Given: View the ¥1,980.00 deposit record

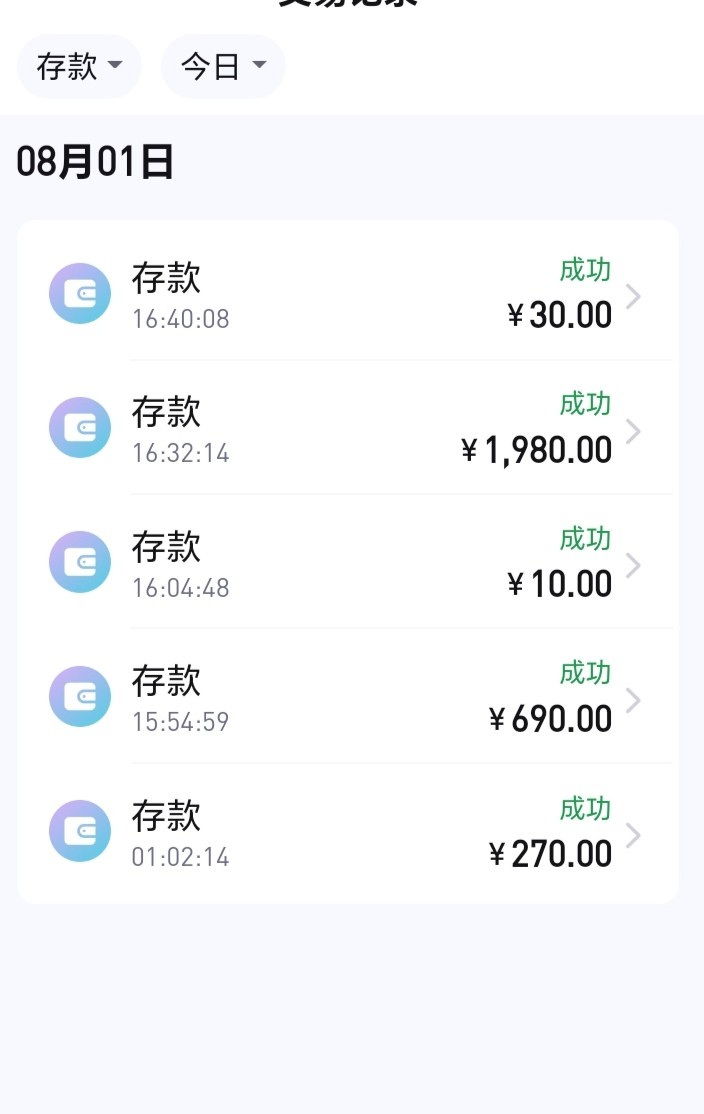Looking at the screenshot, I should 347,429.
